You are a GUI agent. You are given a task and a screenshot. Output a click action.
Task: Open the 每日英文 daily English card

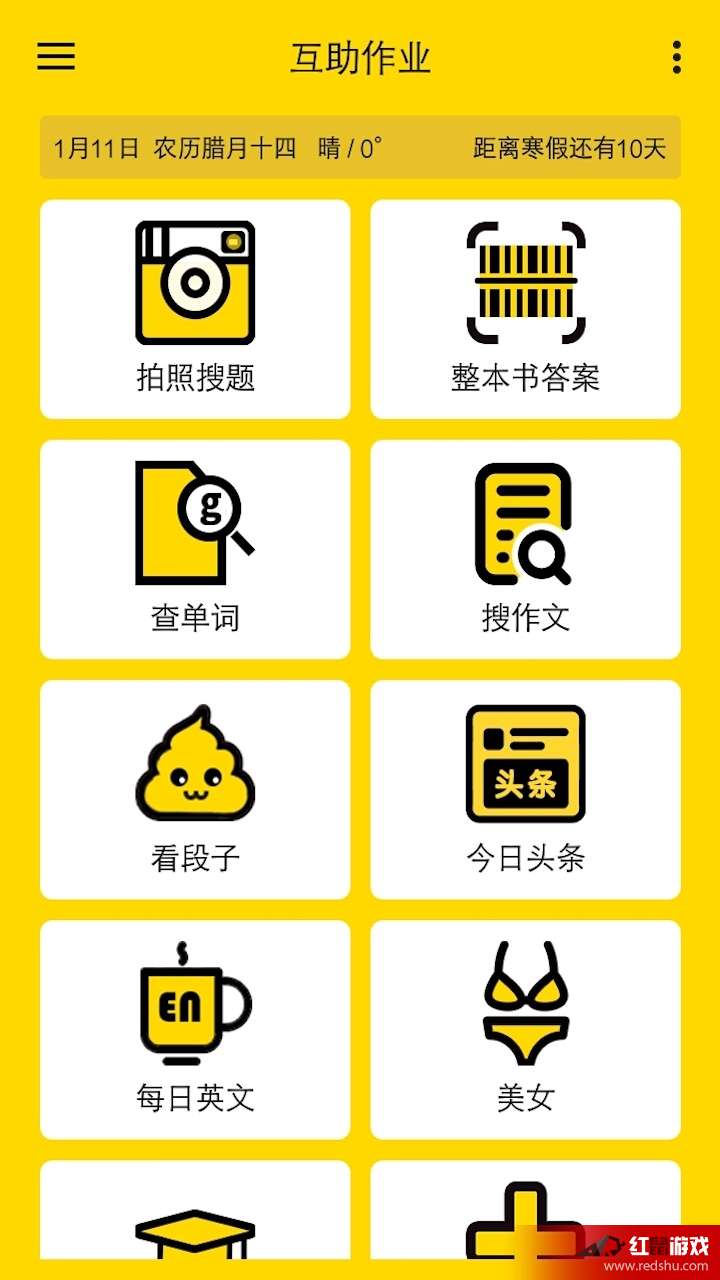tap(195, 1029)
